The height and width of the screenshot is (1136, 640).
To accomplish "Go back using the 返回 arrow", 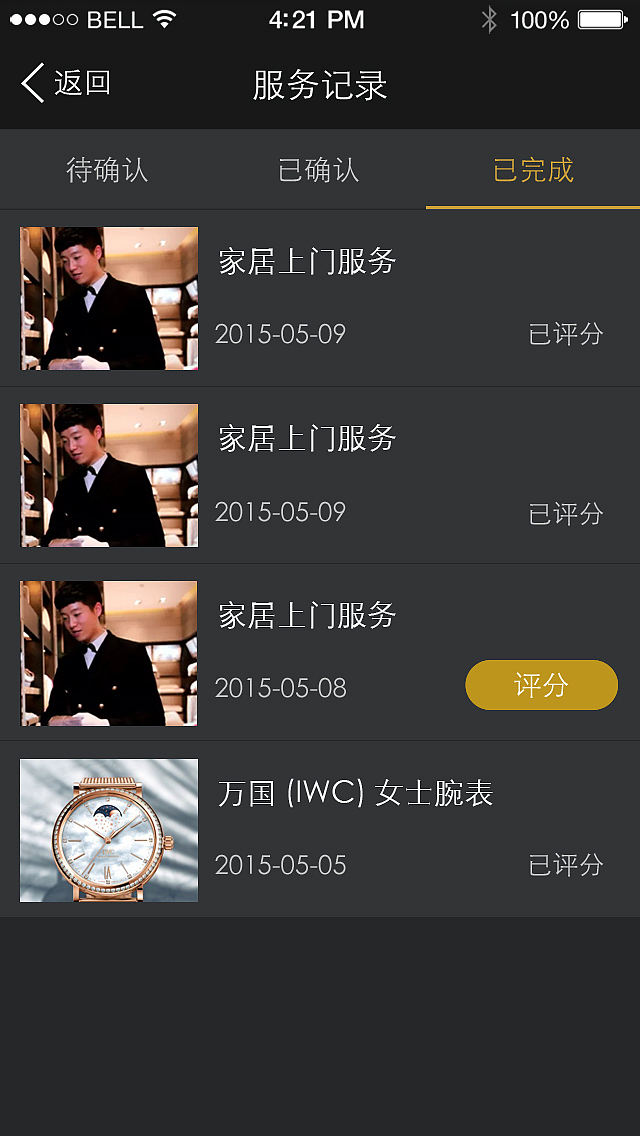I will 65,84.
